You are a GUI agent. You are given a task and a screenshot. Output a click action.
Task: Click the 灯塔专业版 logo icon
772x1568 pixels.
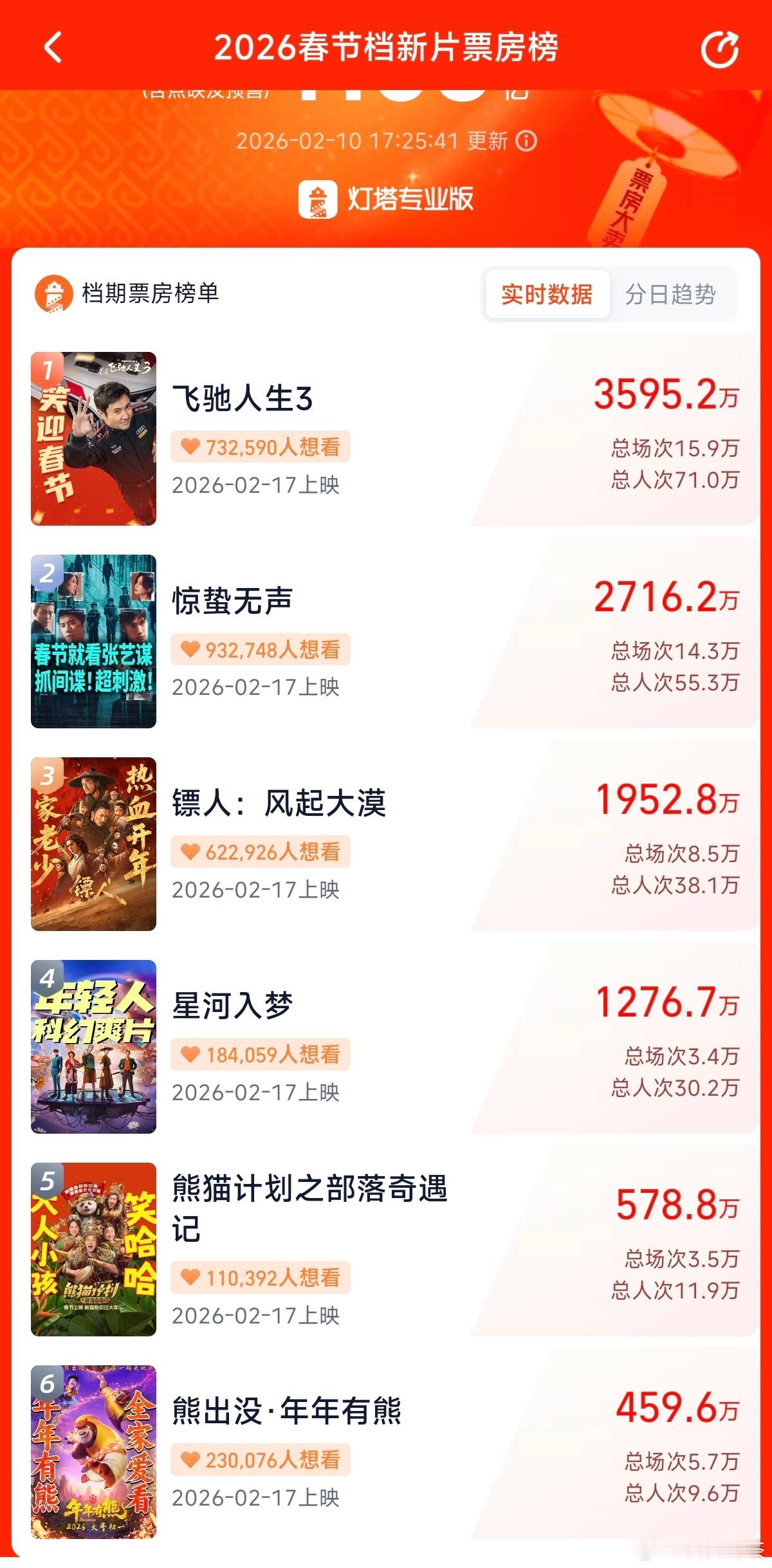click(318, 198)
